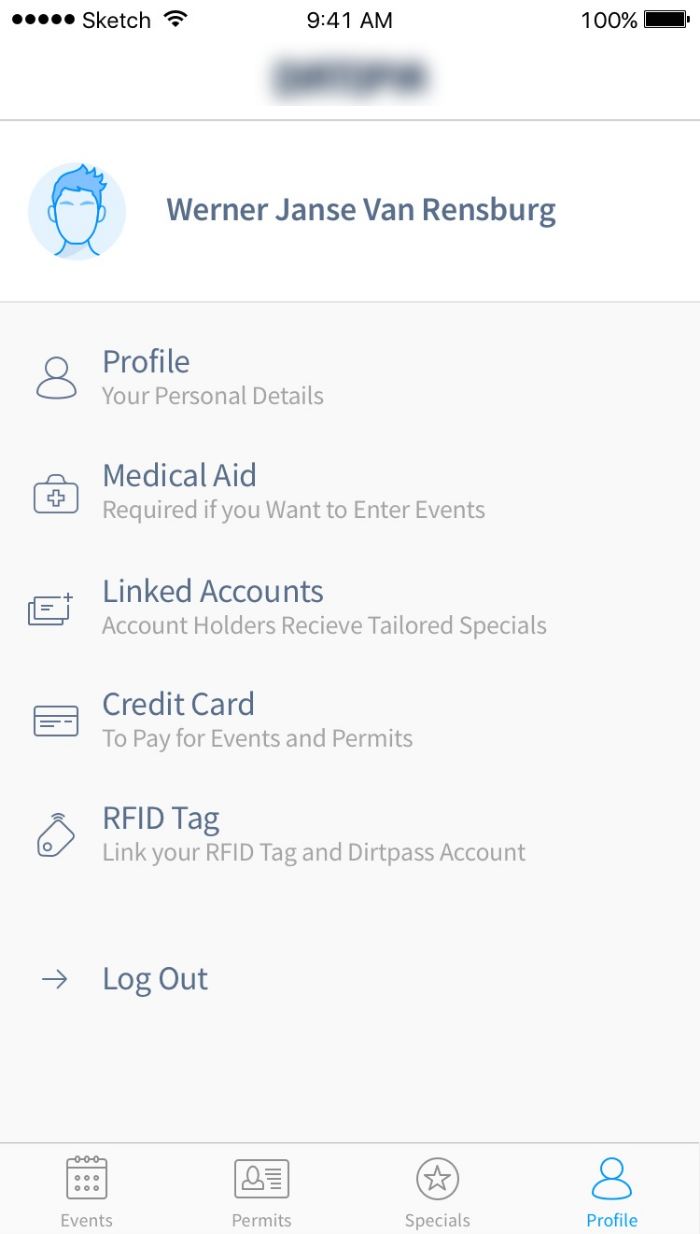Select the Profile tab in bottom bar
Screen dimensions: 700x1234
(612, 1190)
